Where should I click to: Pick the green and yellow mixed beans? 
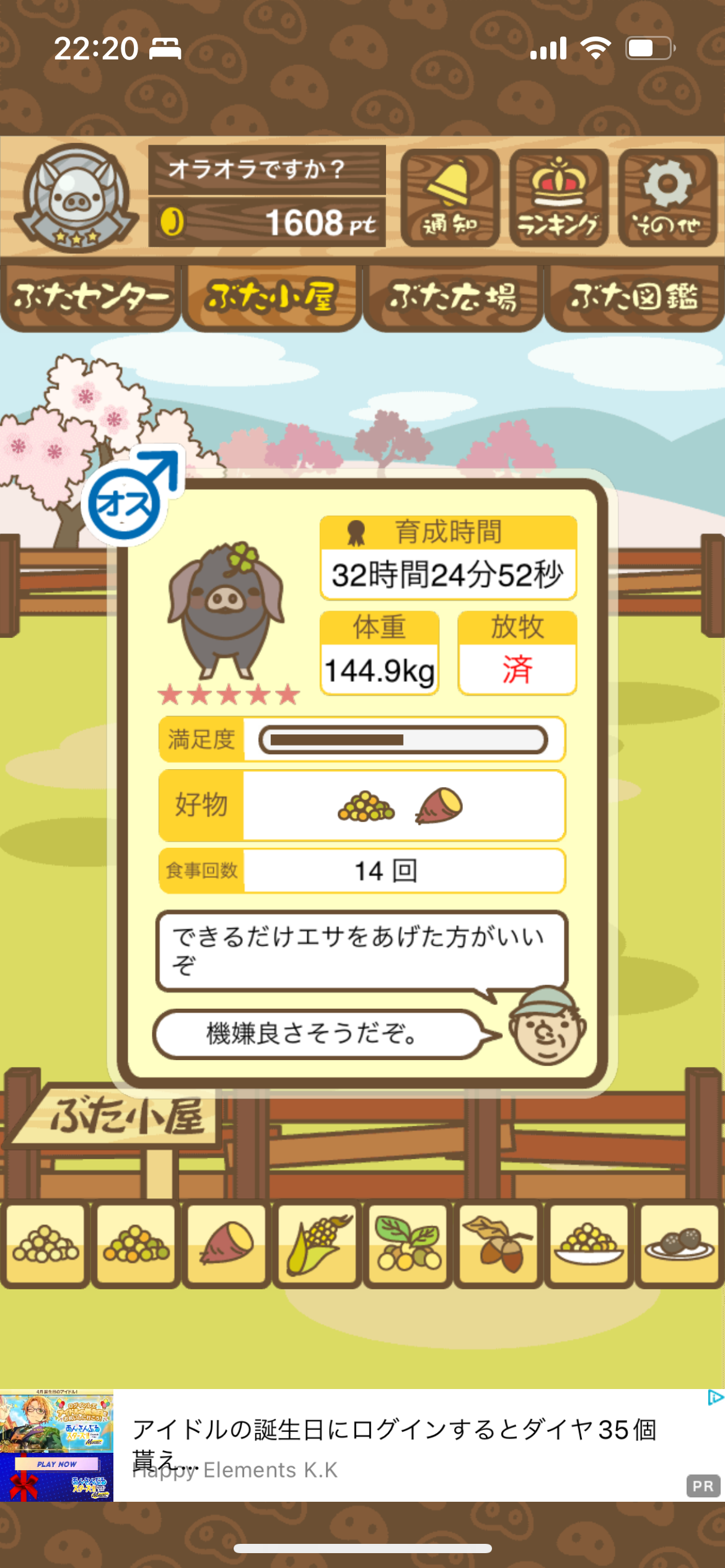coord(136,1244)
